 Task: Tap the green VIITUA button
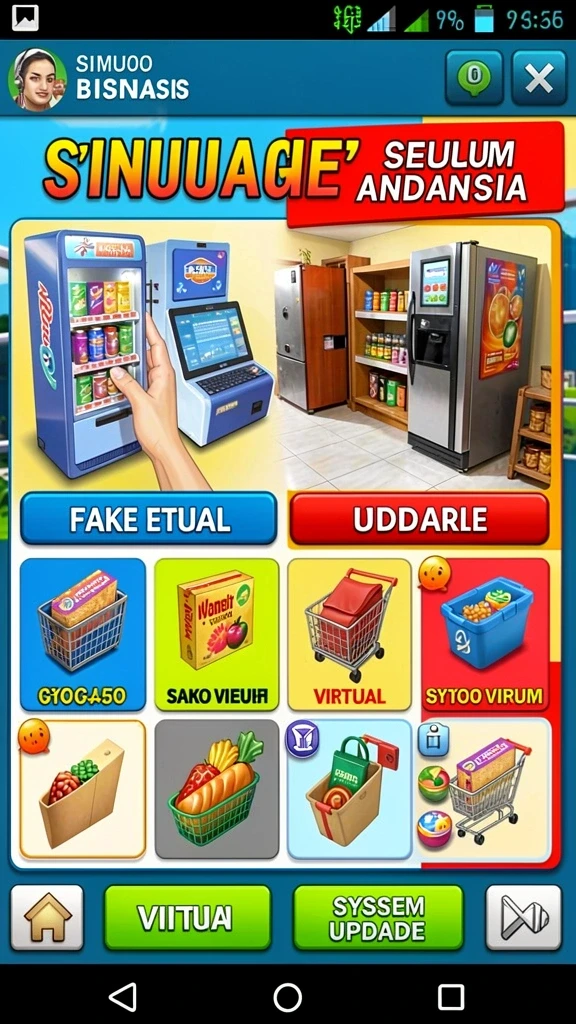tap(187, 917)
